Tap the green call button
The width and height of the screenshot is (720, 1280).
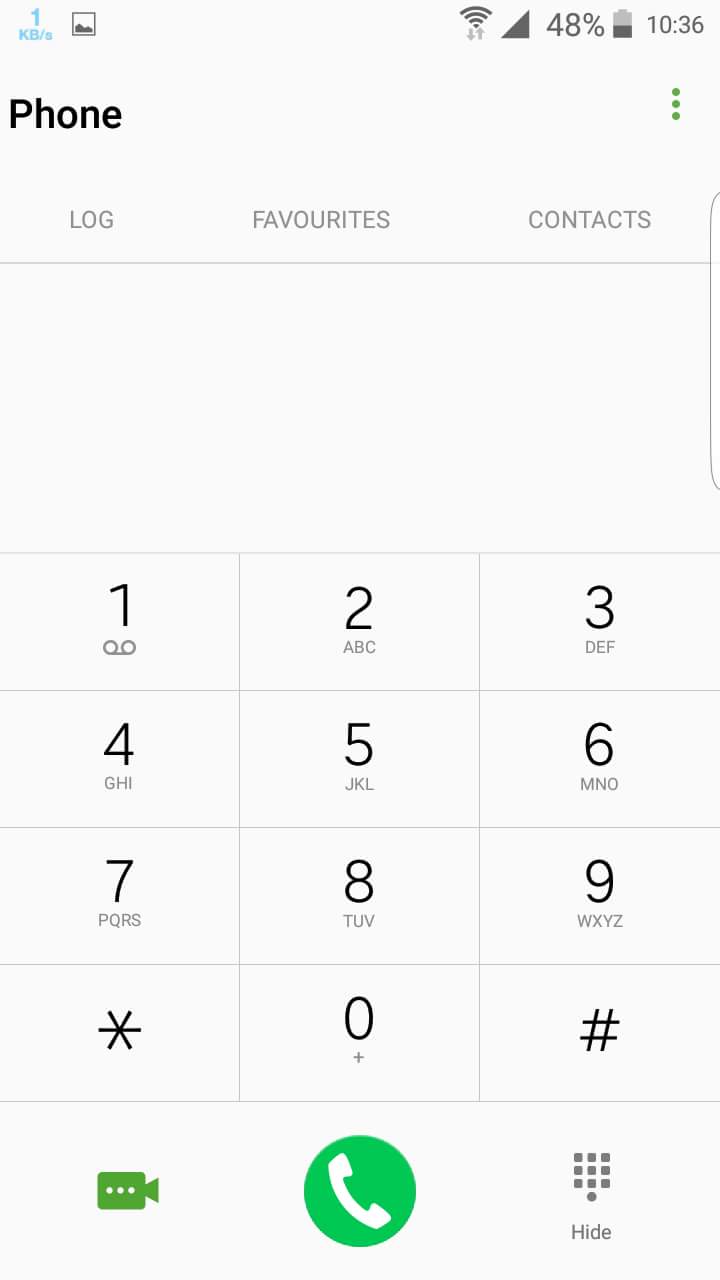point(360,1191)
